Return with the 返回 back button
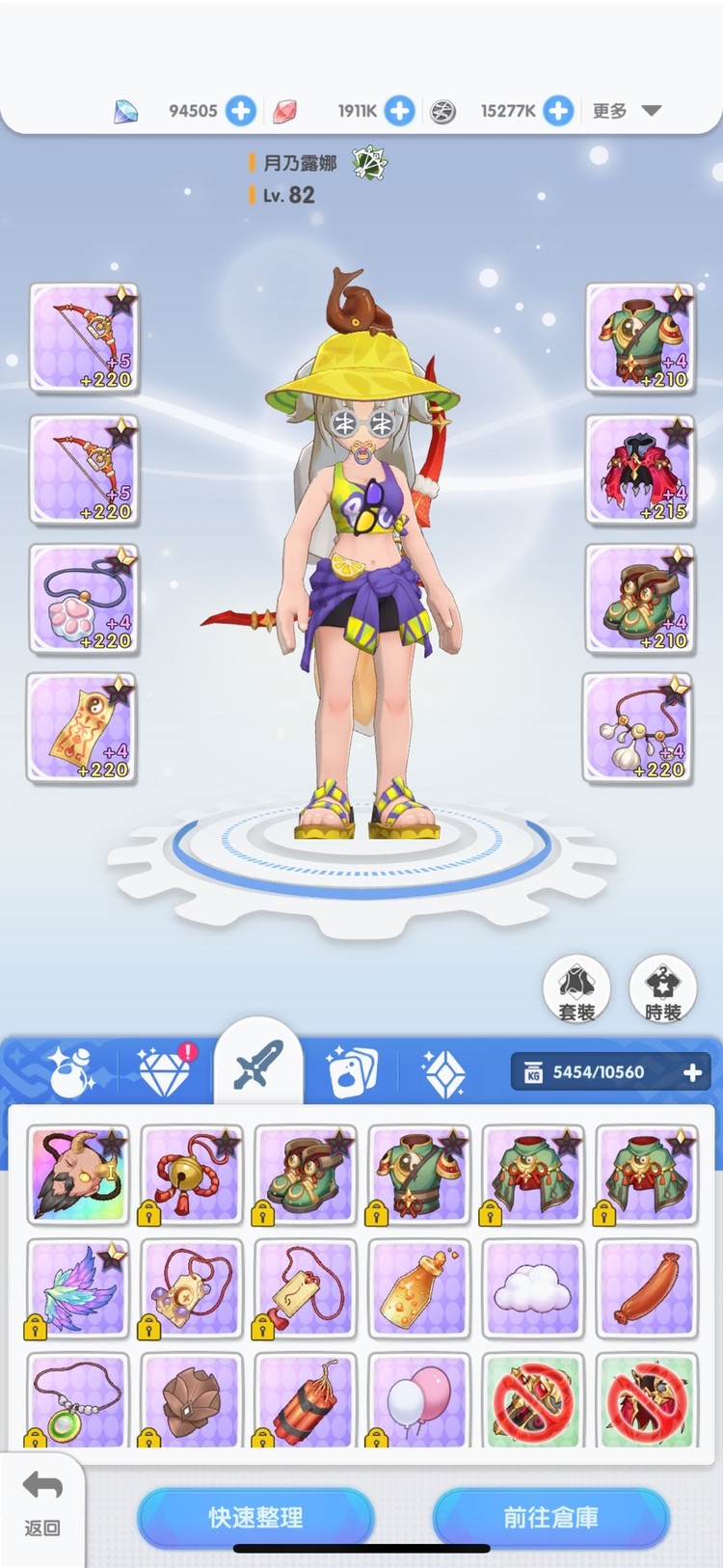Image resolution: width=723 pixels, height=1568 pixels. pyautogui.click(x=41, y=1502)
